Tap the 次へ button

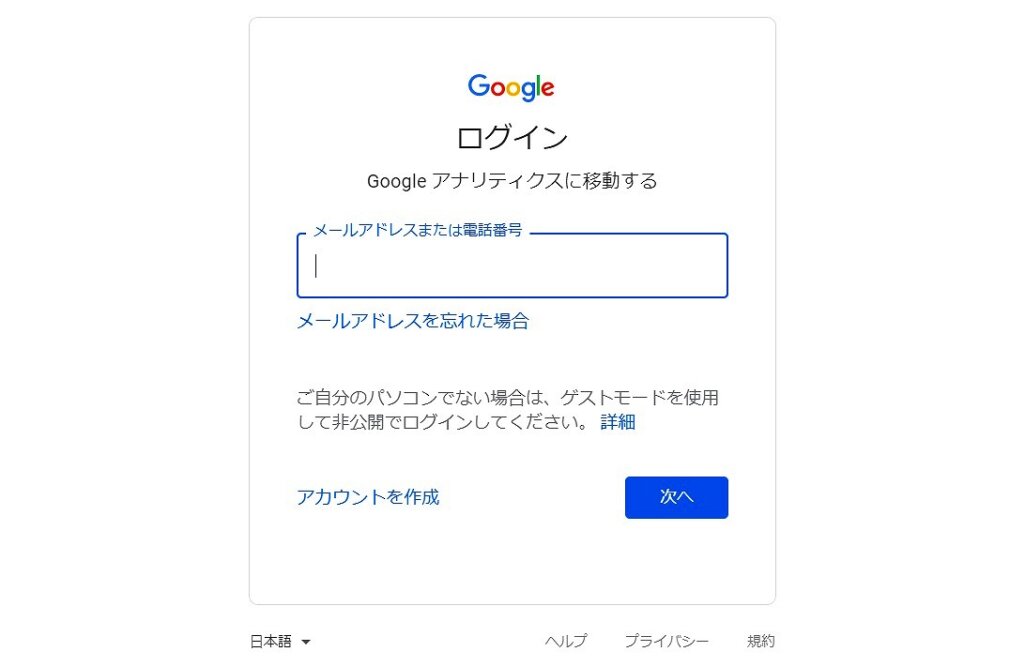(x=676, y=497)
